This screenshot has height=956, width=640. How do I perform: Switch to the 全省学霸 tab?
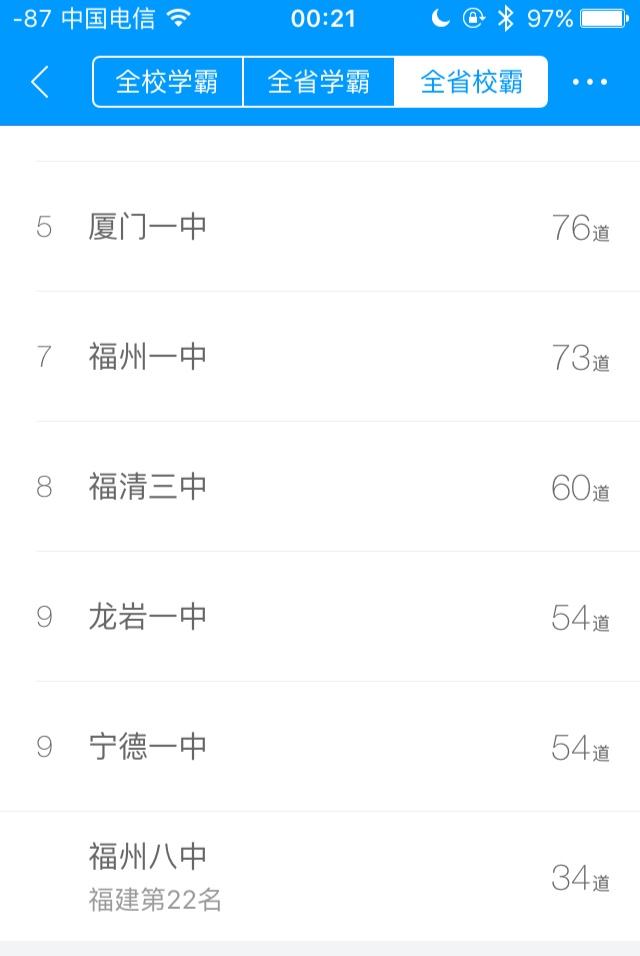point(318,82)
